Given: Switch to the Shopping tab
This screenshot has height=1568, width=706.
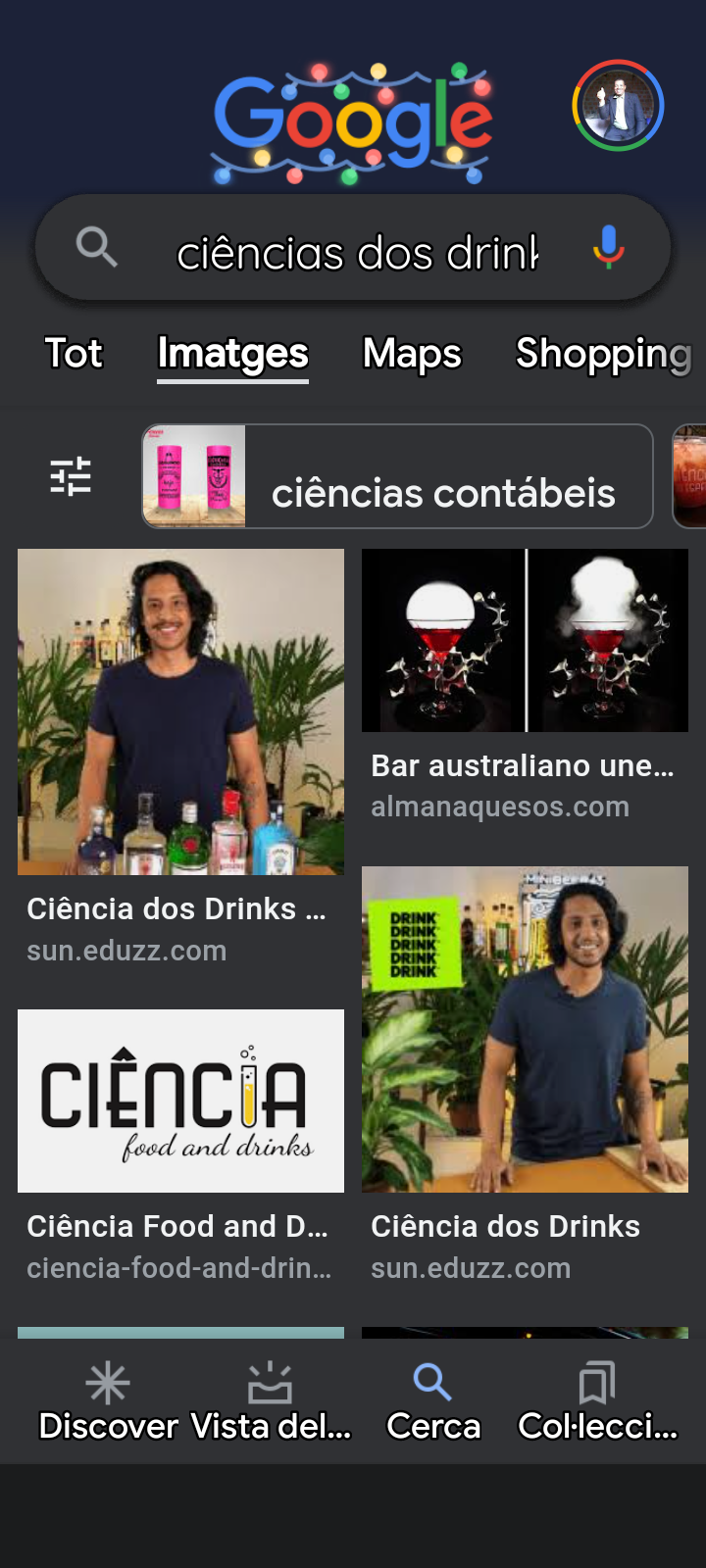Looking at the screenshot, I should pyautogui.click(x=603, y=353).
